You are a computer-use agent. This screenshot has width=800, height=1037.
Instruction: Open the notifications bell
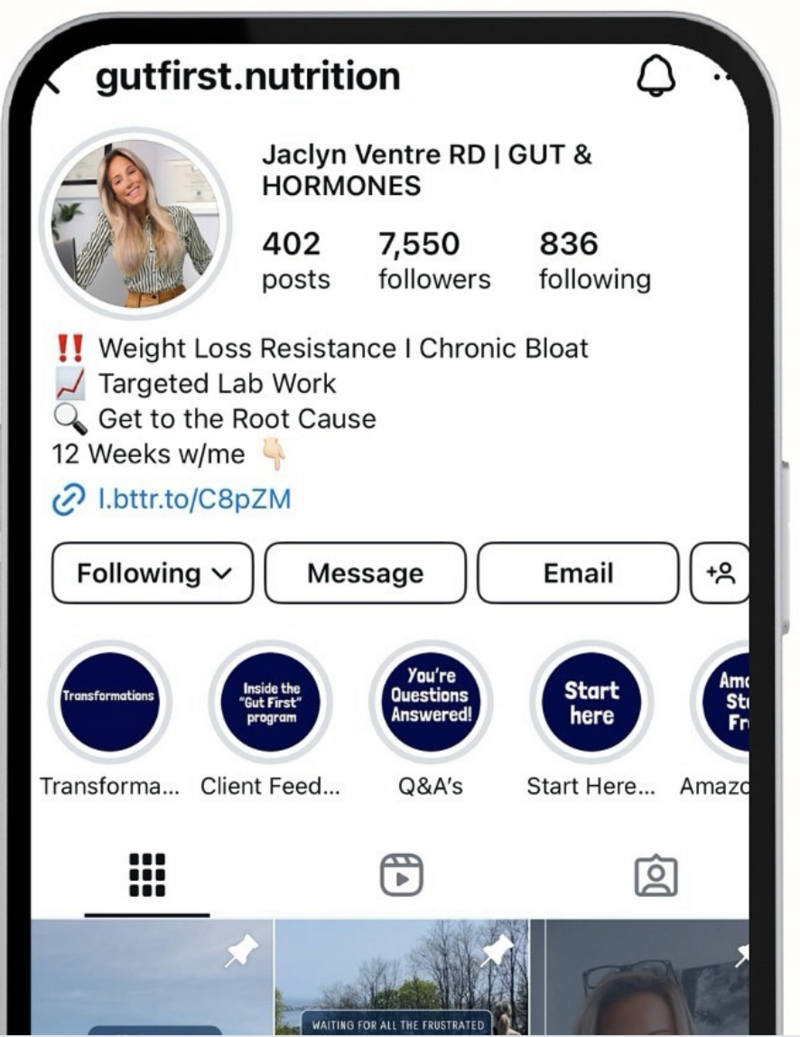[656, 75]
